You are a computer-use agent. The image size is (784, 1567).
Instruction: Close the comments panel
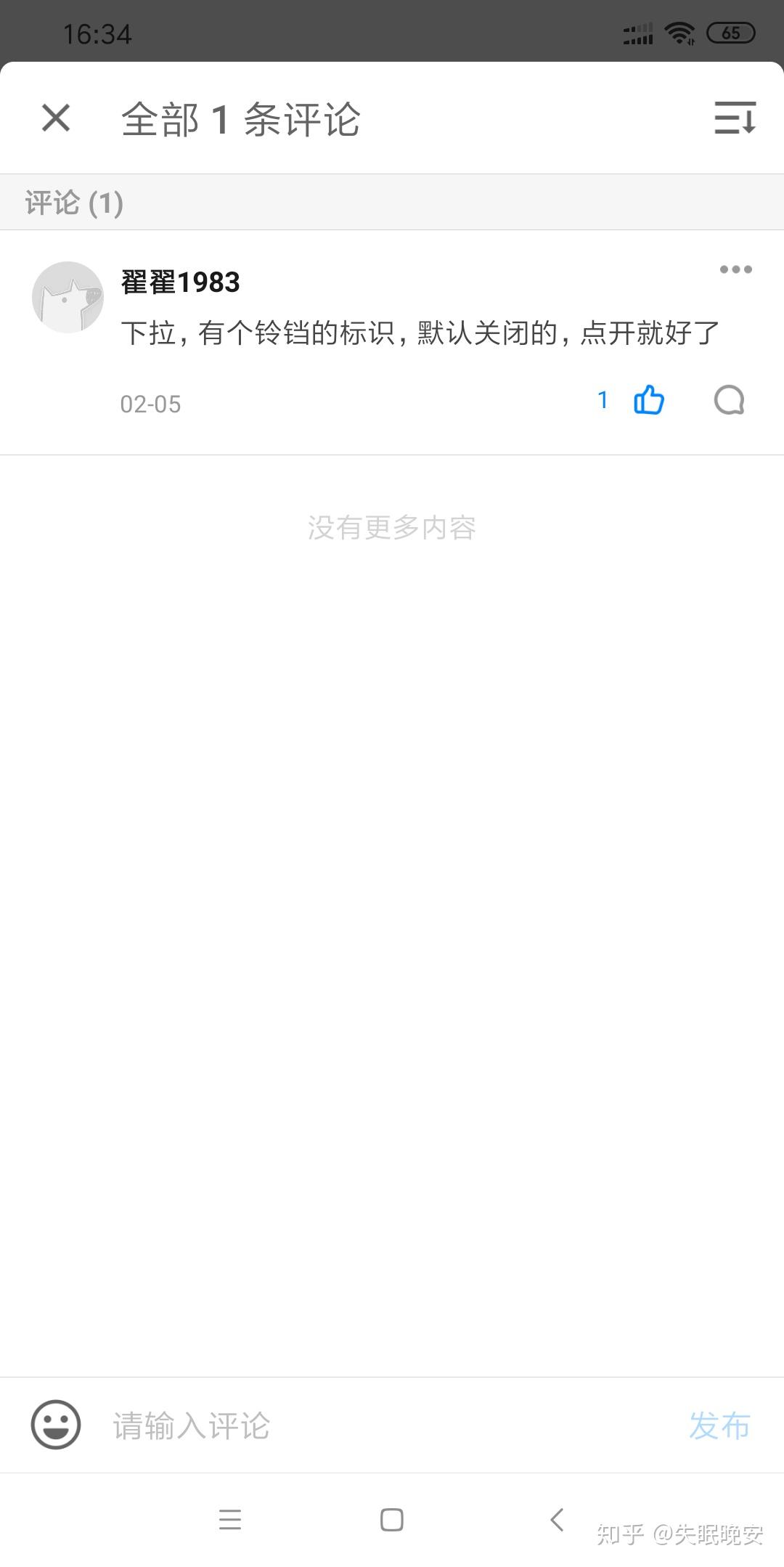[56, 118]
